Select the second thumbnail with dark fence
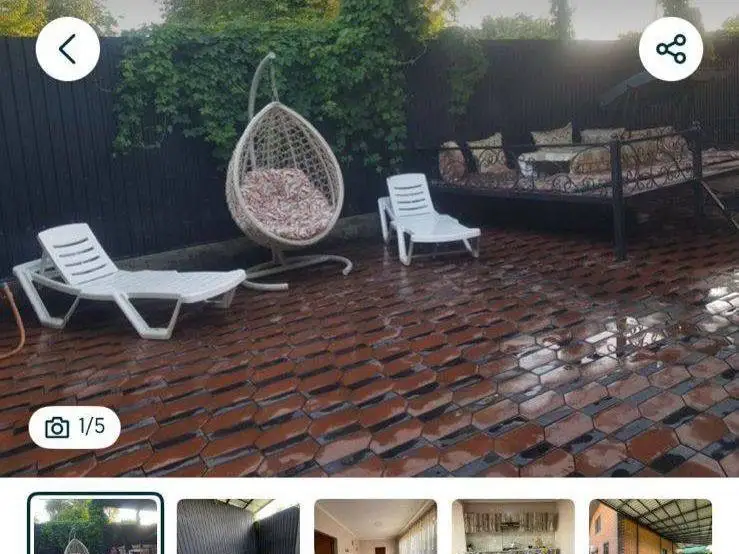This screenshot has height=554, width=739. (x=238, y=527)
